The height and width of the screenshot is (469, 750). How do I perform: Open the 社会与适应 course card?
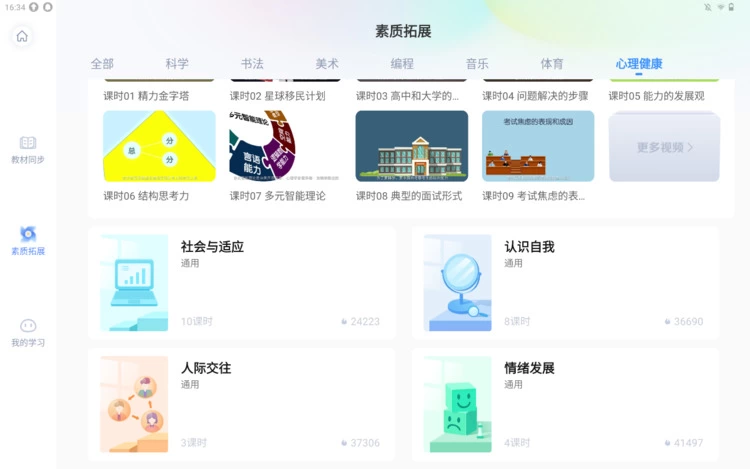point(241,283)
